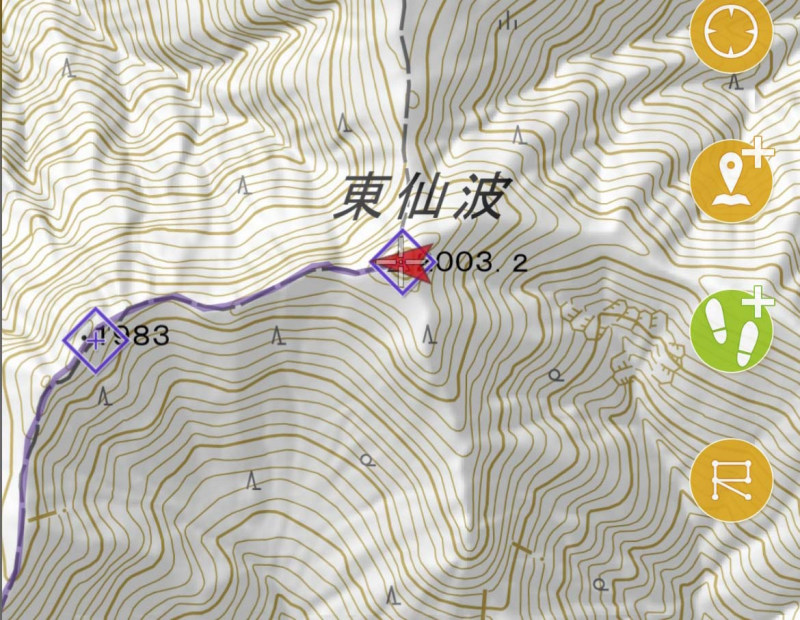This screenshot has height=620, width=800.
Task: Select the waypoint marker at 東仙波 summit
Action: (x=401, y=262)
